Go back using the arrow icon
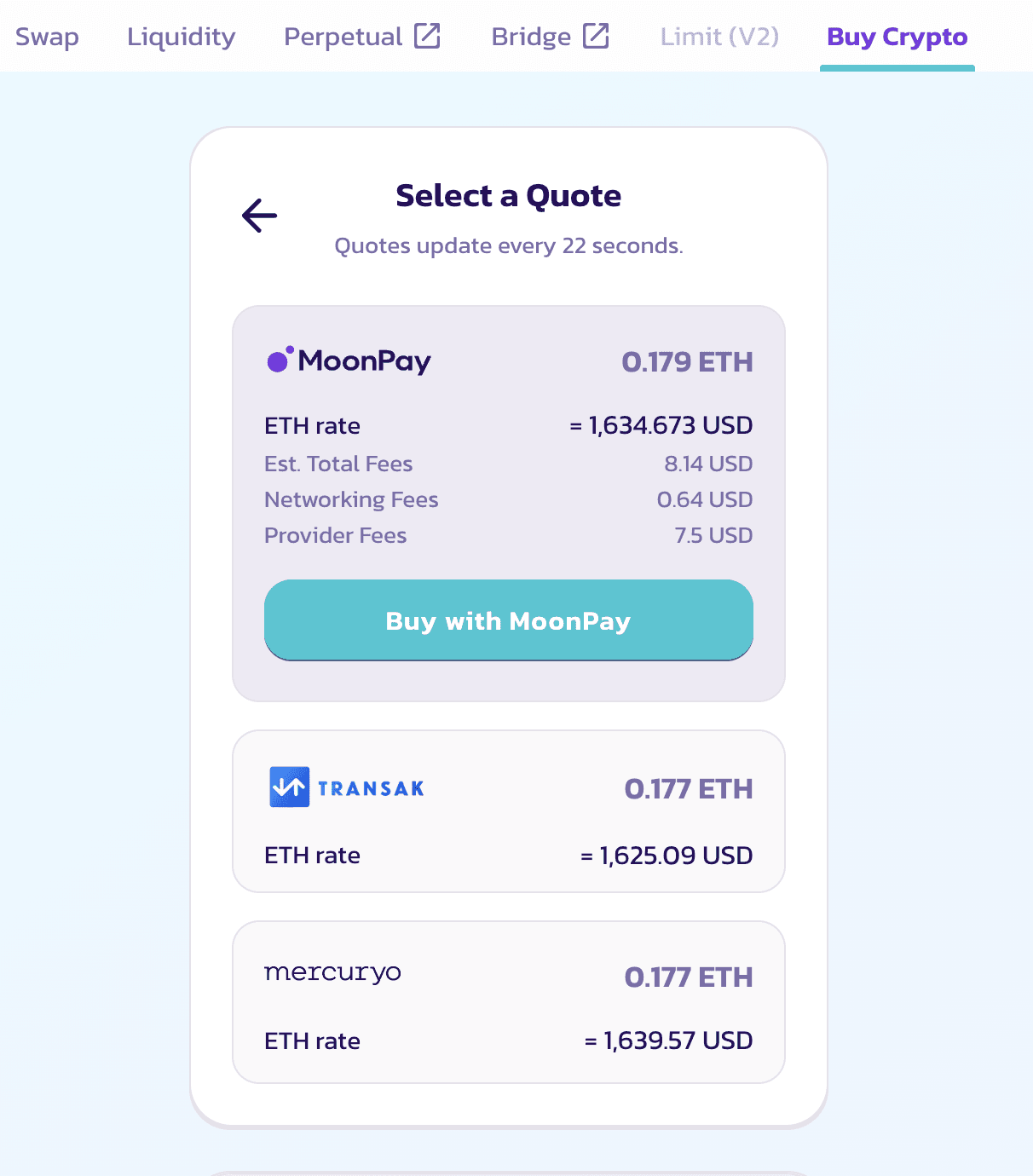Viewport: 1033px width, 1176px height. pyautogui.click(x=259, y=216)
